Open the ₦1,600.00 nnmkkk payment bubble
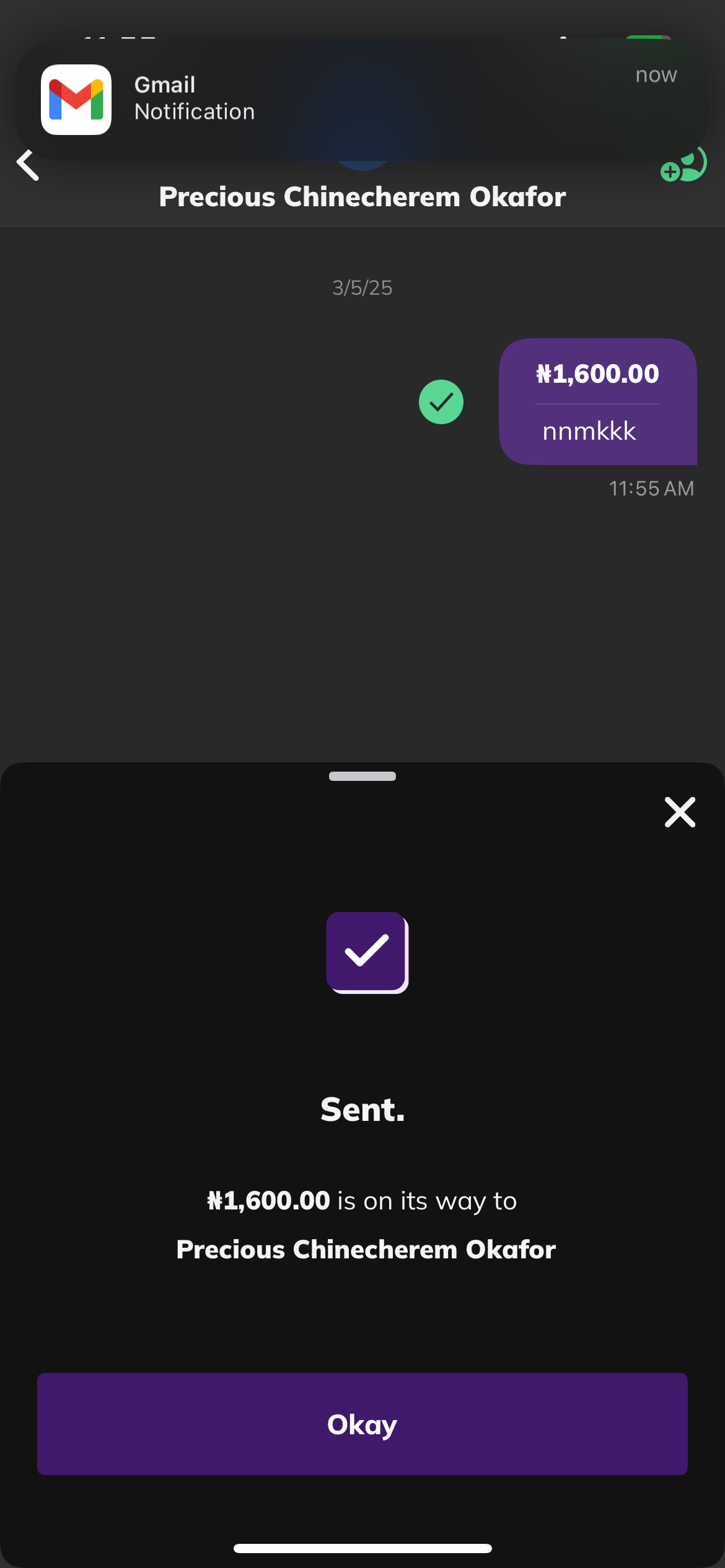 597,401
